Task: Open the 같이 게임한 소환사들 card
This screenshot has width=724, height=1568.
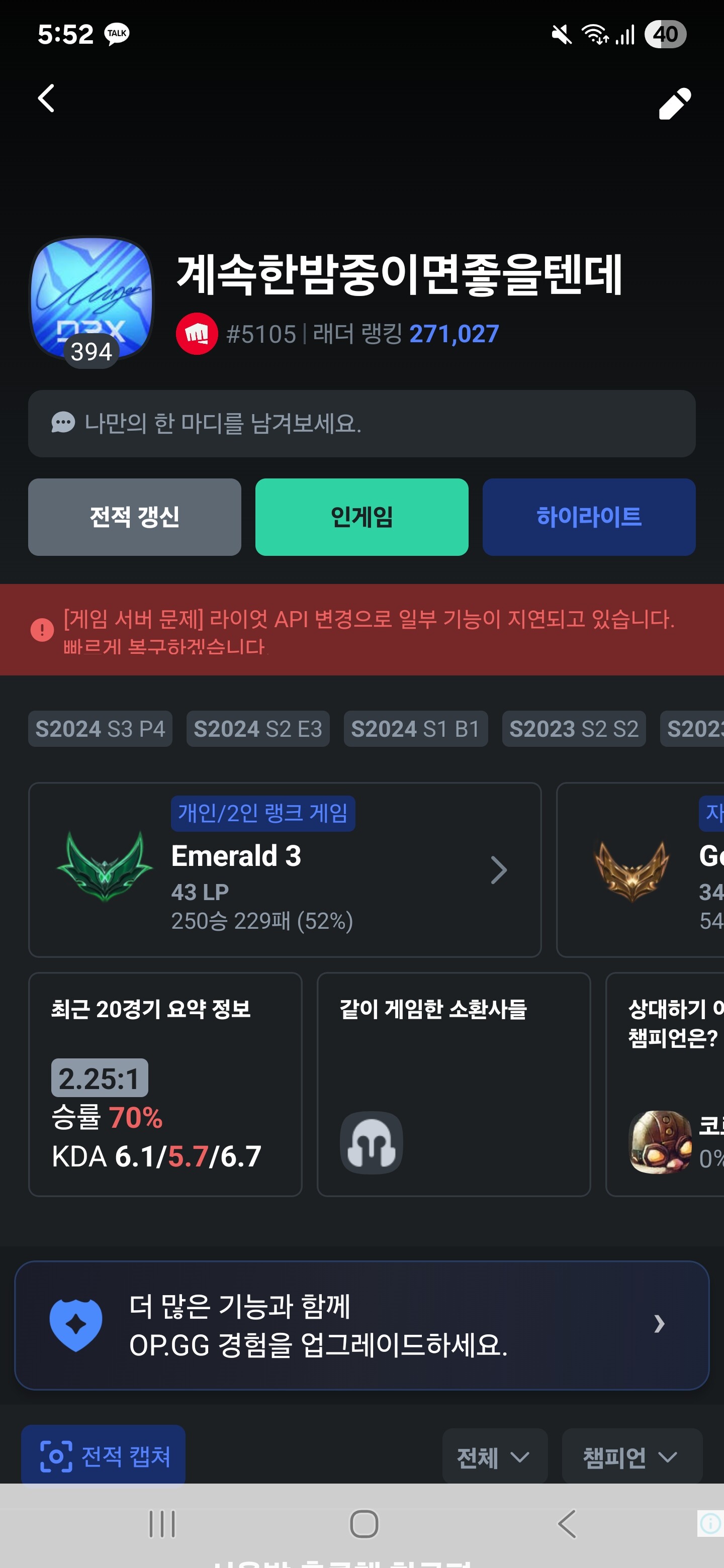Action: 454,1084
